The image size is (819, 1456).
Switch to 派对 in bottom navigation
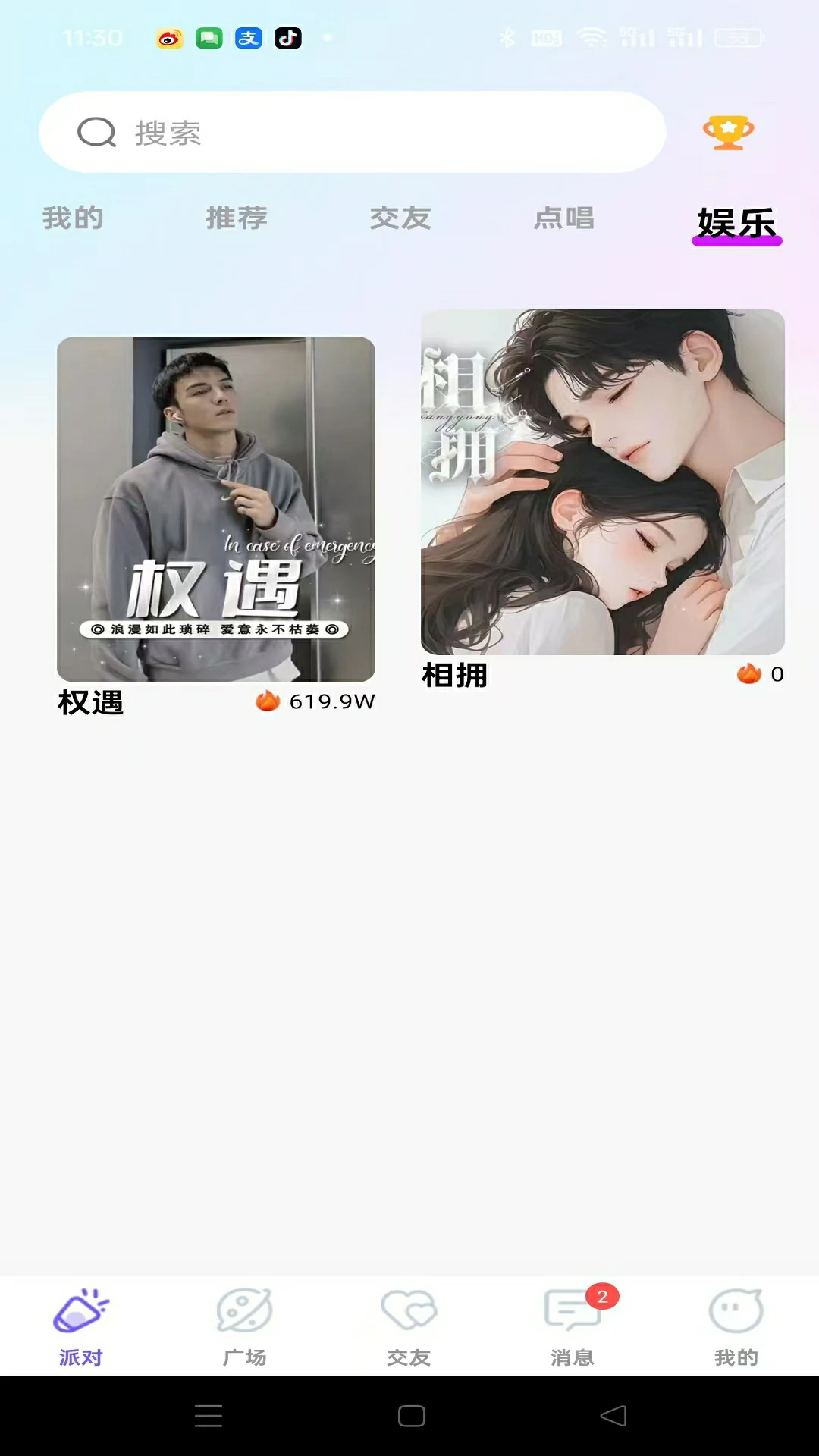[x=81, y=1327]
